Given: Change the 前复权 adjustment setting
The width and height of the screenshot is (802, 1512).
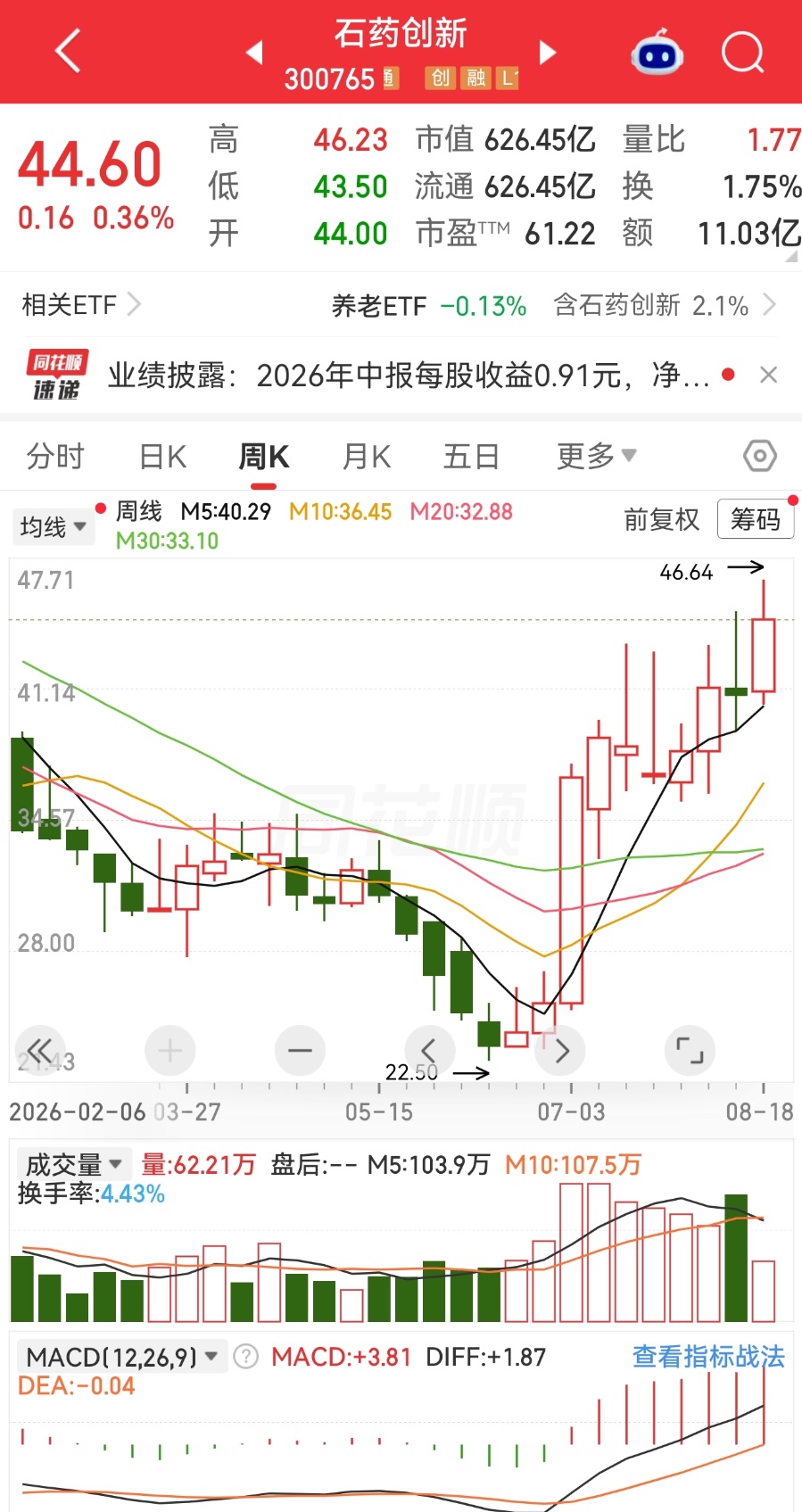Looking at the screenshot, I should tap(661, 519).
